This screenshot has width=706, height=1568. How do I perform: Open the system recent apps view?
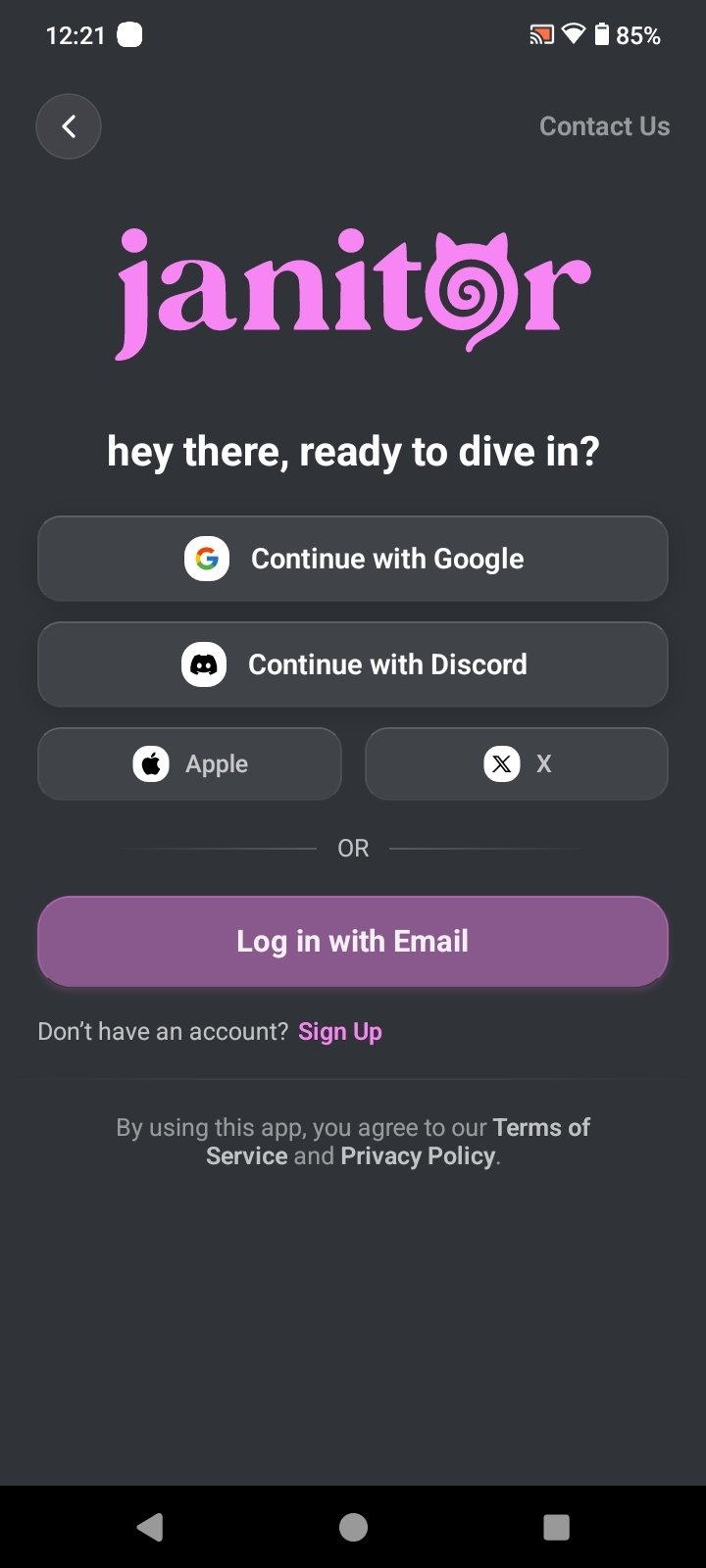pyautogui.click(x=556, y=1526)
